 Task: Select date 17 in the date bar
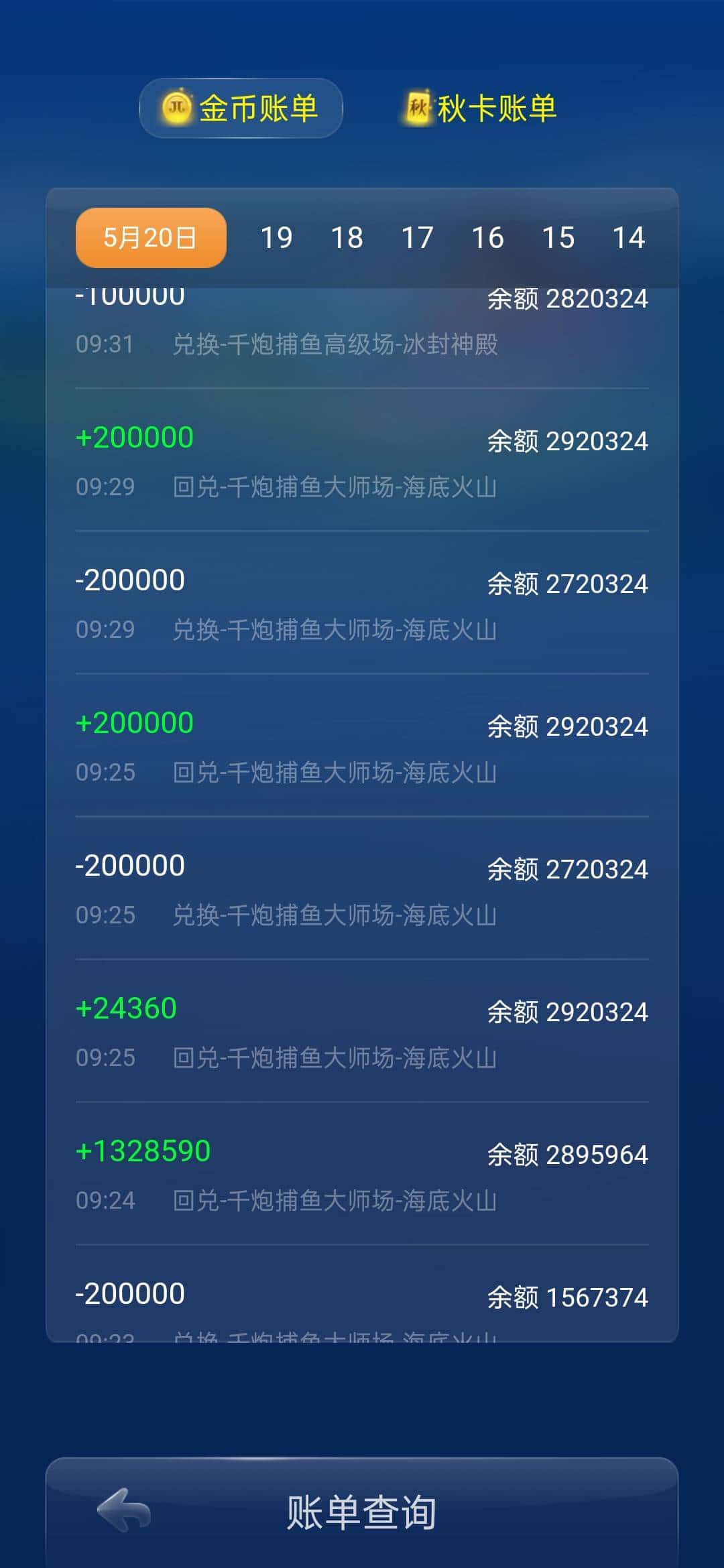pyautogui.click(x=417, y=237)
